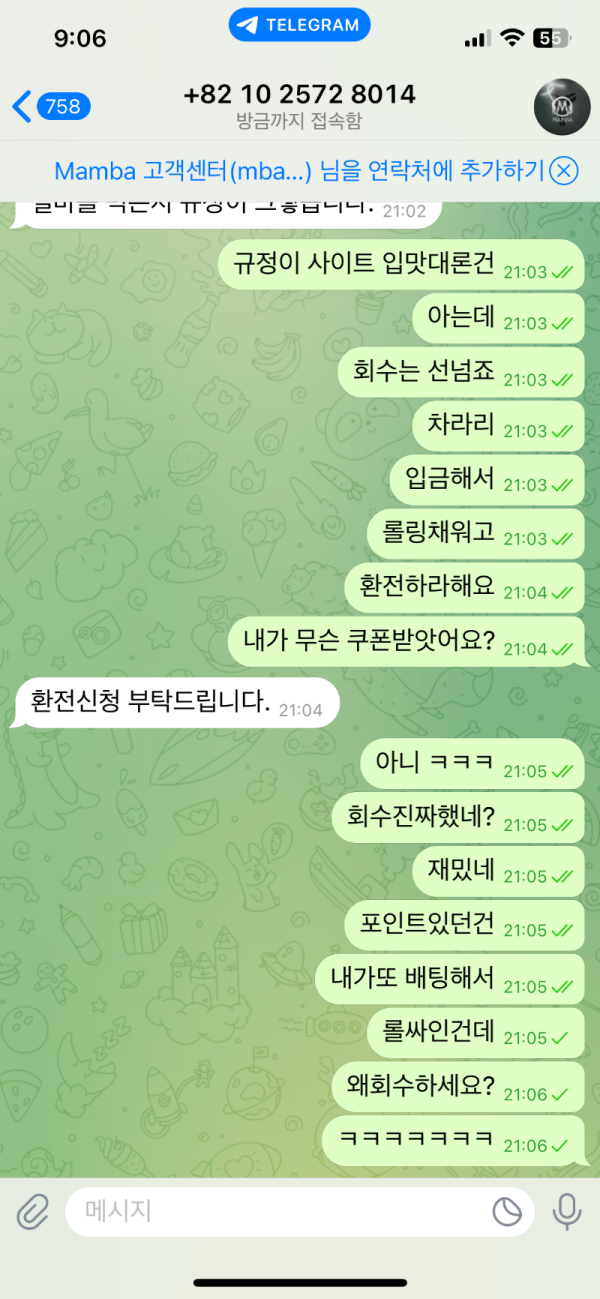Record a voice message with the microphone
600x1299 pixels.
click(567, 1212)
